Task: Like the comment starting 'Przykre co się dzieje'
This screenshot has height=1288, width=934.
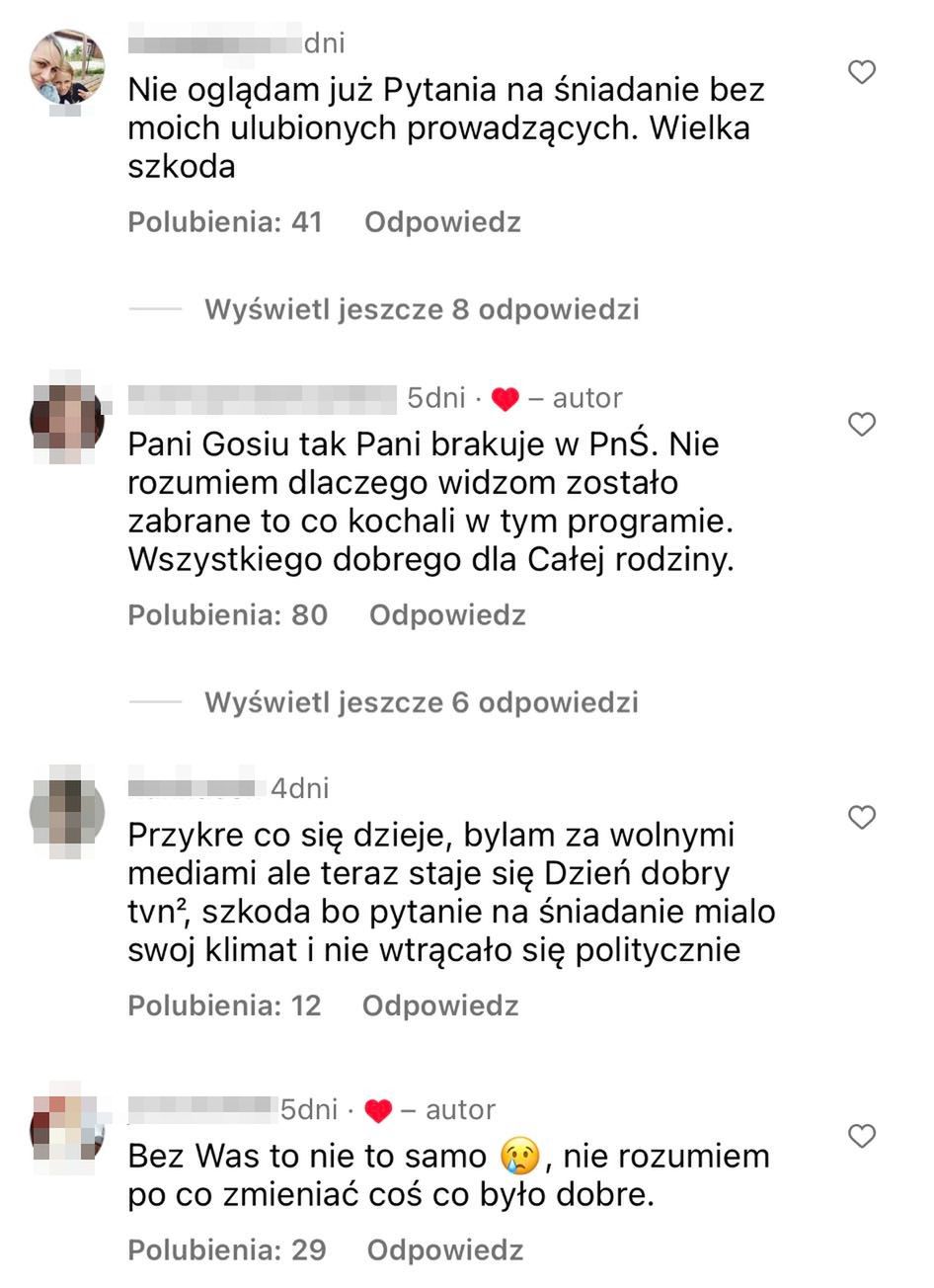Action: 862,818
